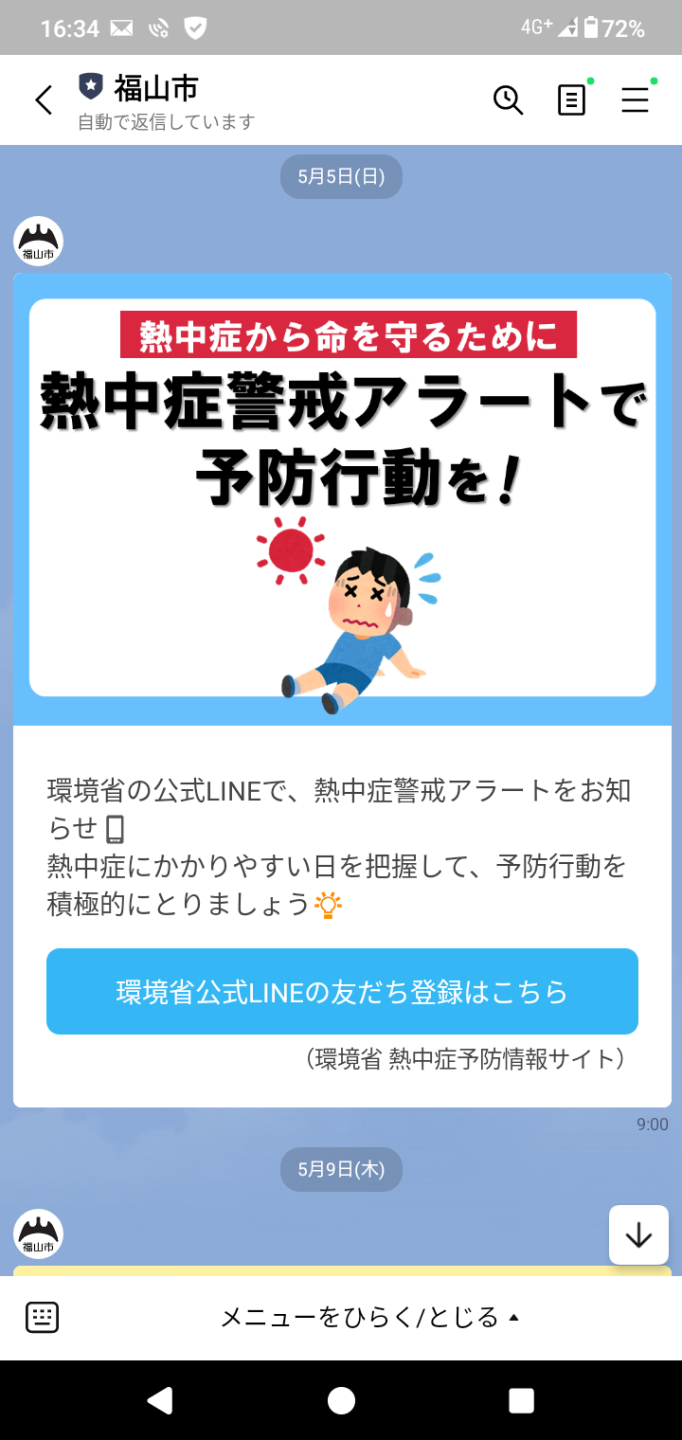682x1440 pixels.
Task: Tap the 環境省公式LINEの友だち登録はこちら button
Action: [342, 991]
